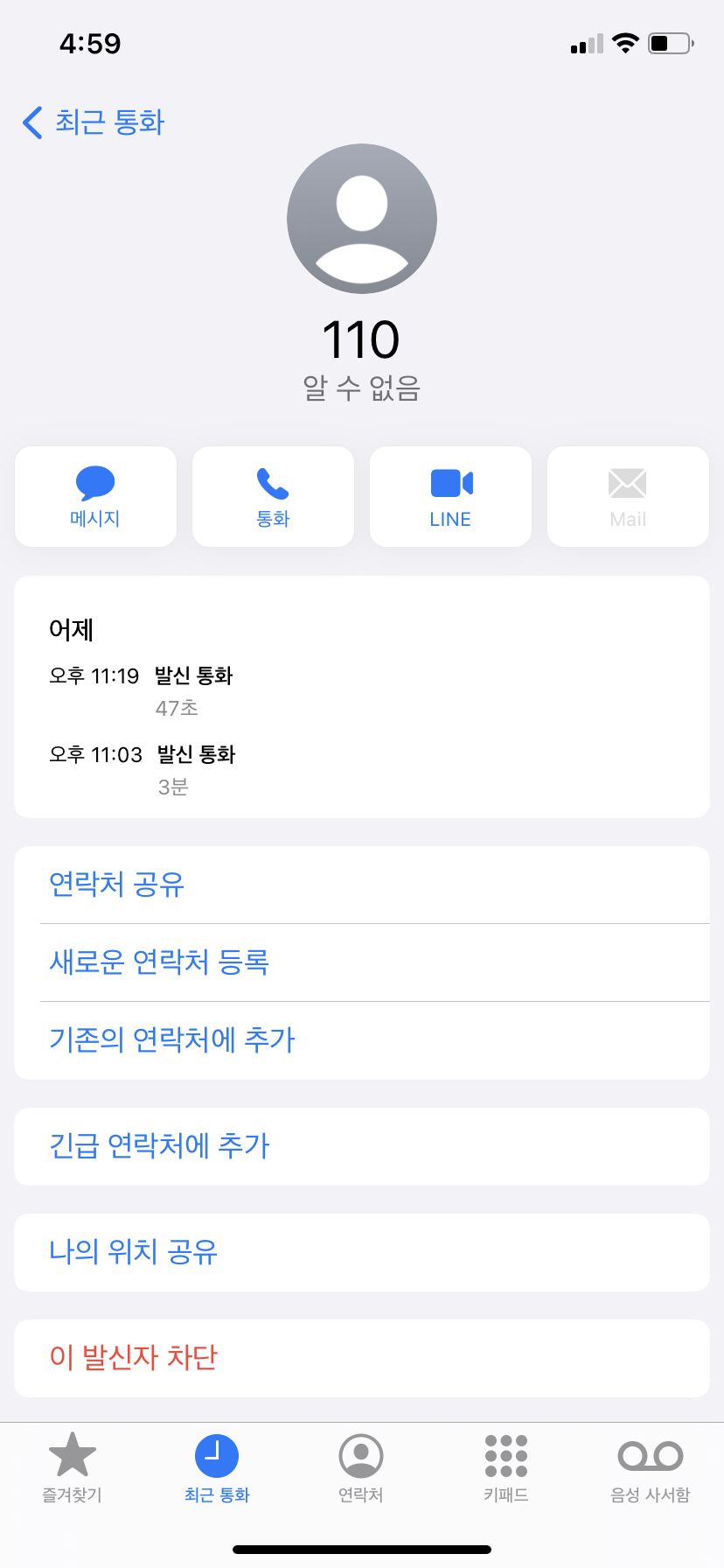Open the 키패드 tab
Screen dimensions: 724x1568
(506, 1468)
